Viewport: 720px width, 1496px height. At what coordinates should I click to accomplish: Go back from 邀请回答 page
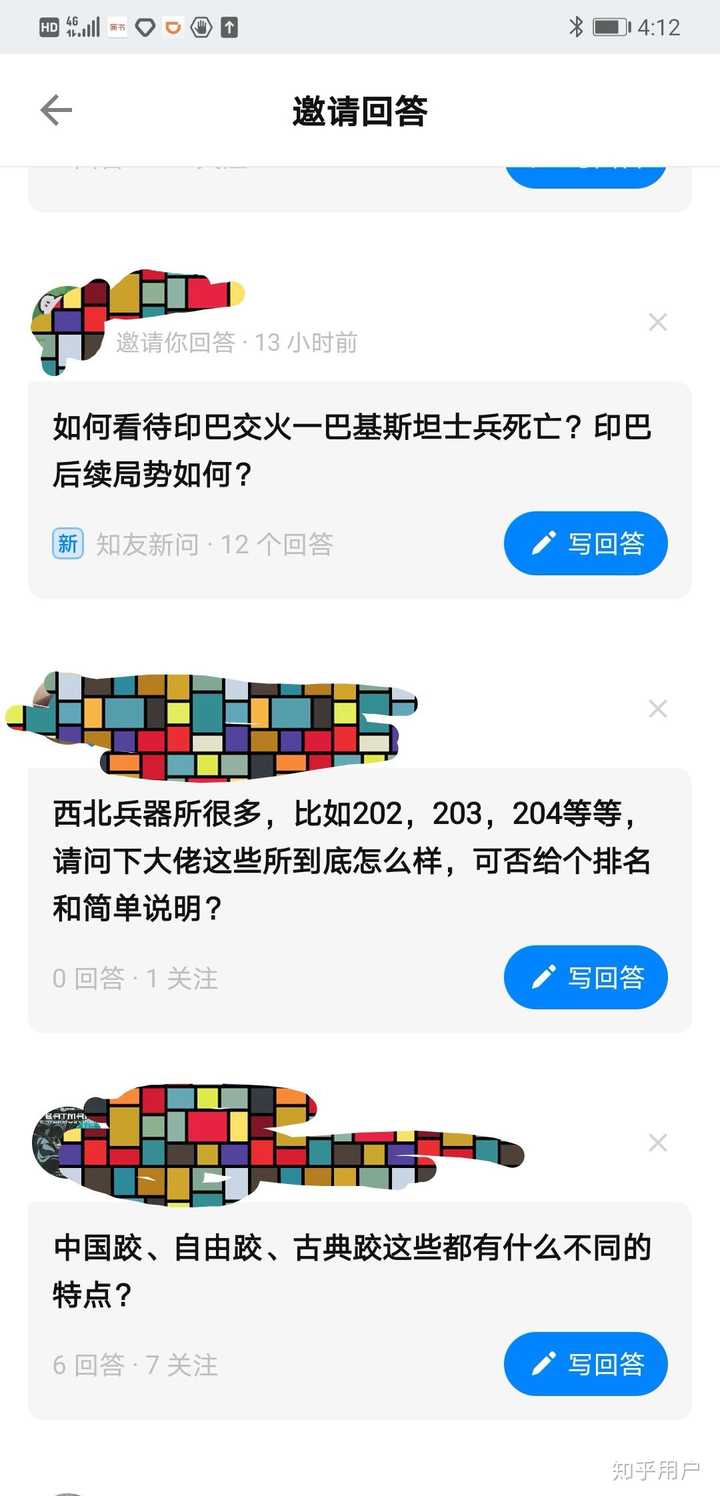56,110
